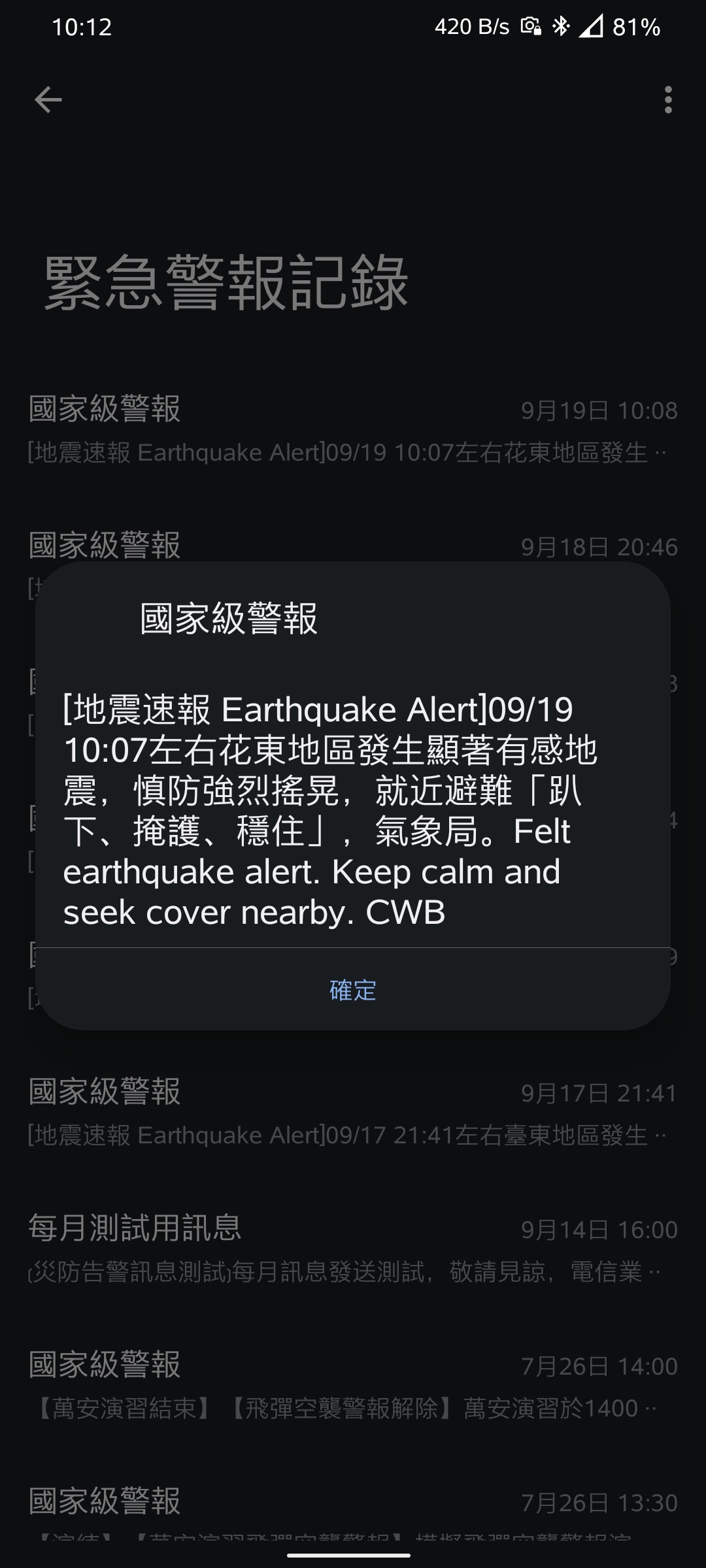Go back using the top arrow

click(x=48, y=99)
